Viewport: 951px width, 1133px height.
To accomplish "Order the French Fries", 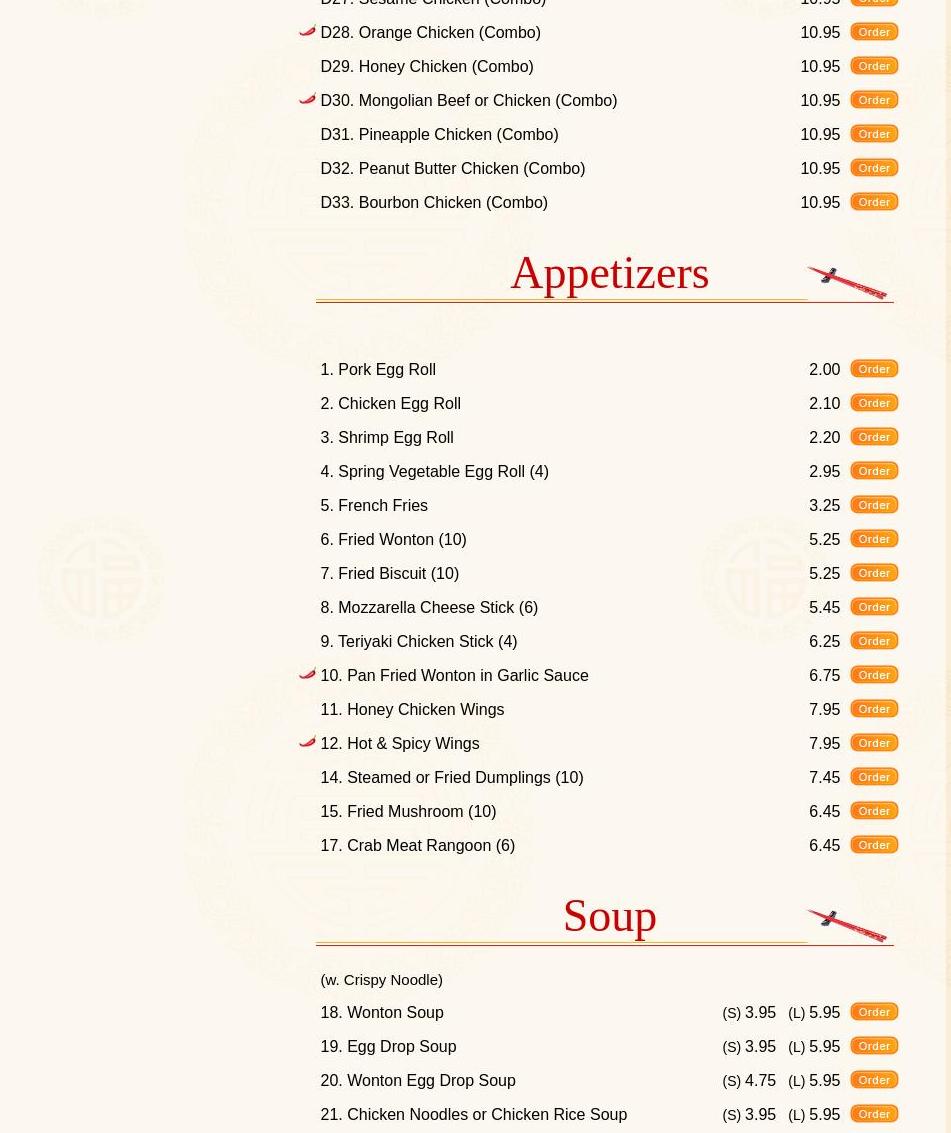I will 873,505.
